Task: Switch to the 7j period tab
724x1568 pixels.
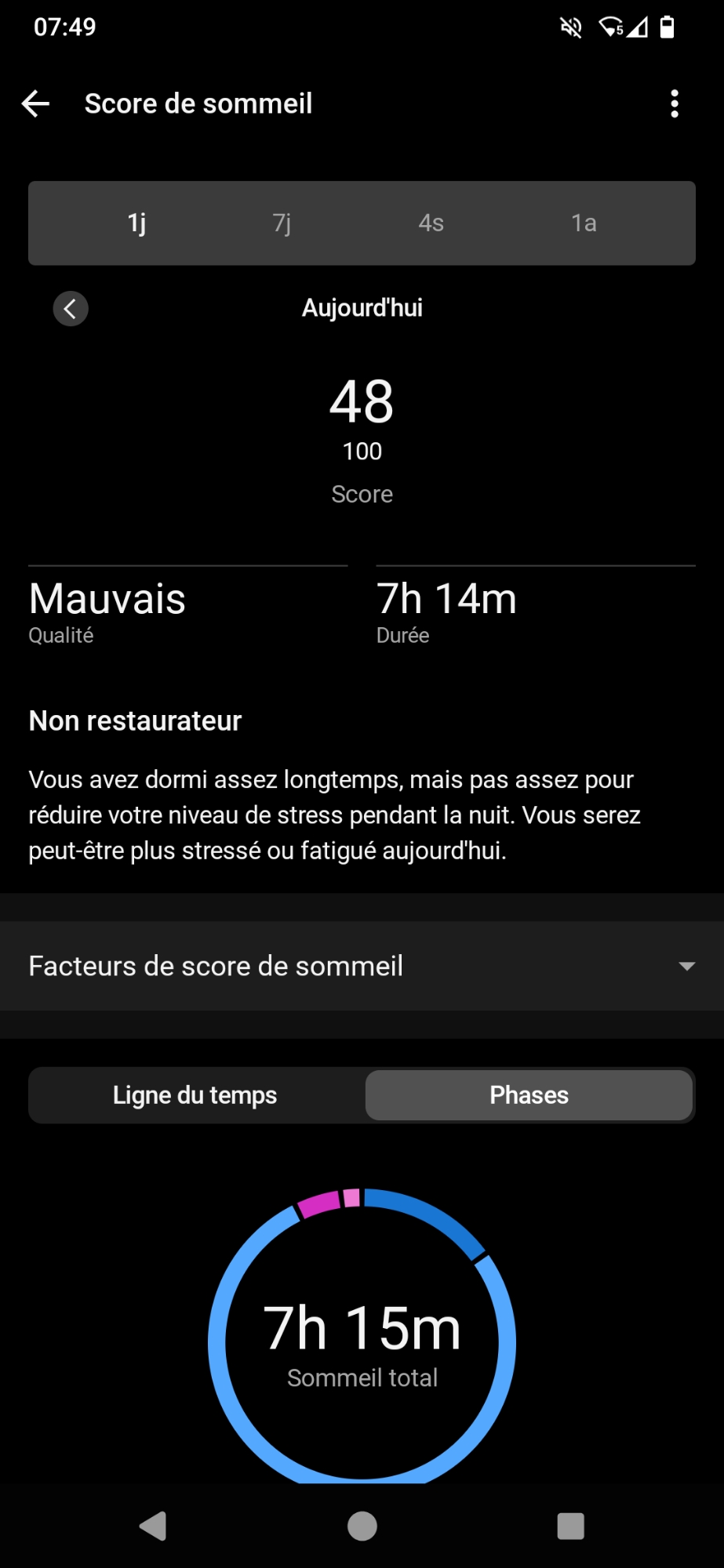Action: [x=282, y=223]
